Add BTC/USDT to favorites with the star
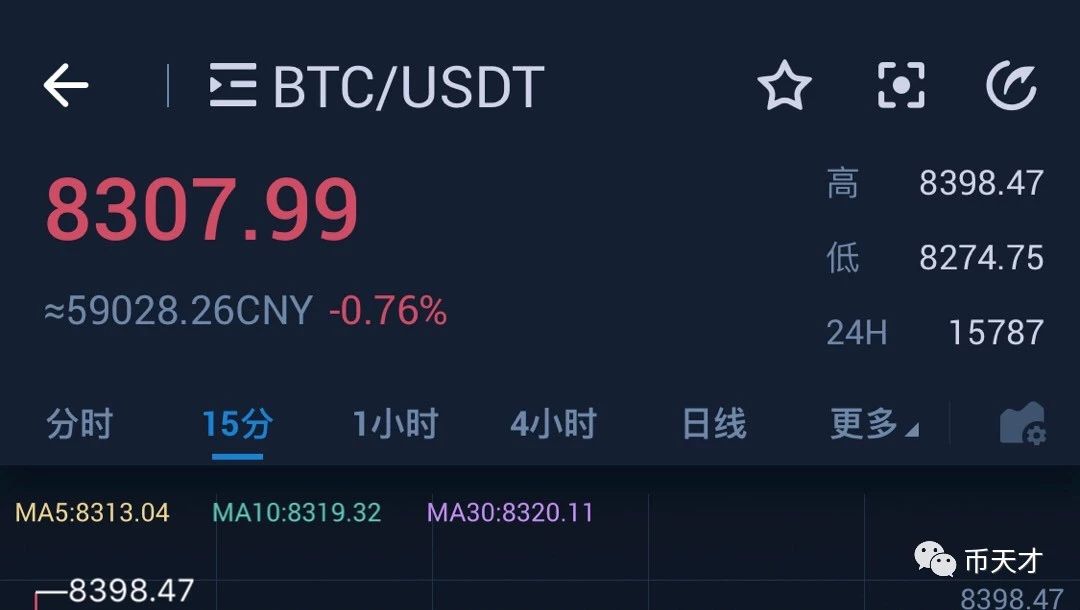 [785, 85]
